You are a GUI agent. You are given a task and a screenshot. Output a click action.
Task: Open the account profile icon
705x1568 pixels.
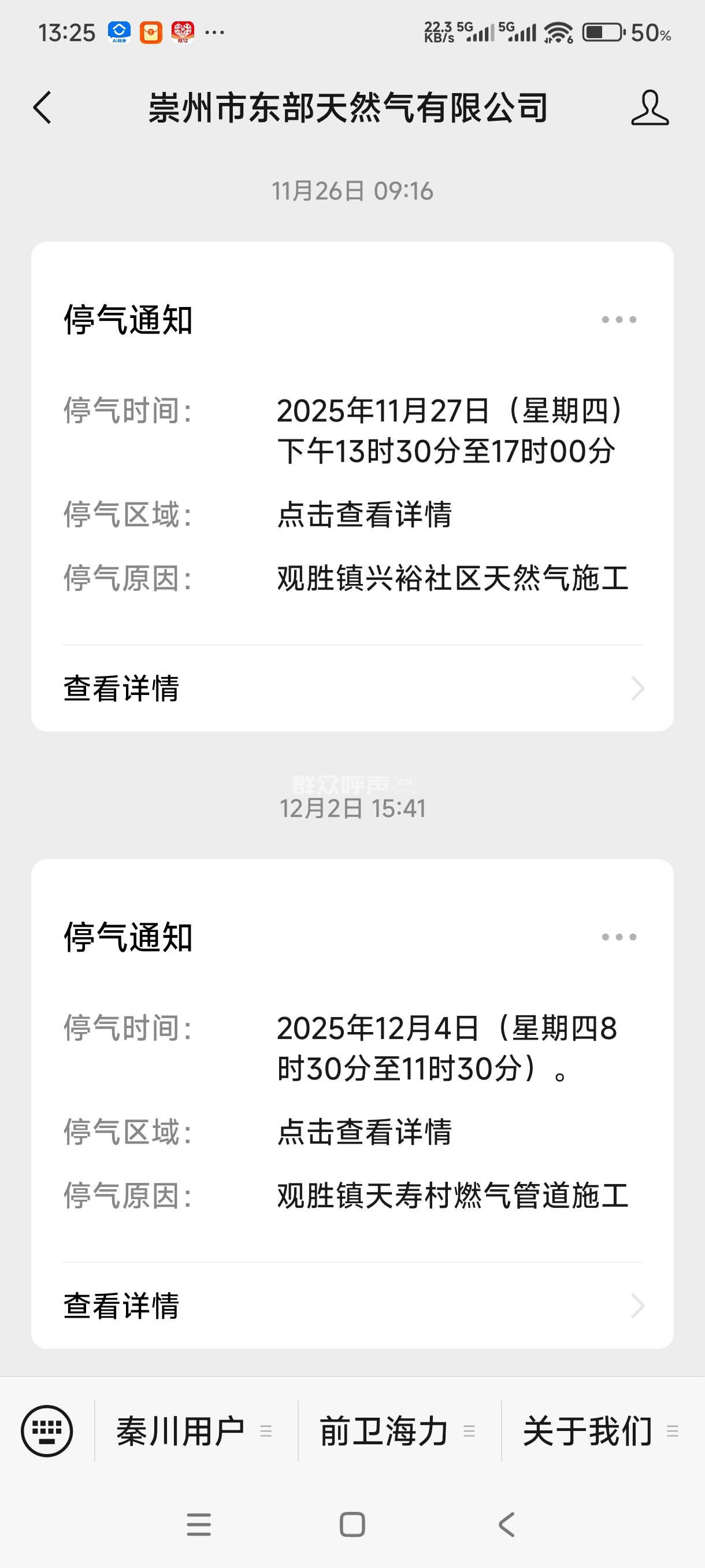650,108
